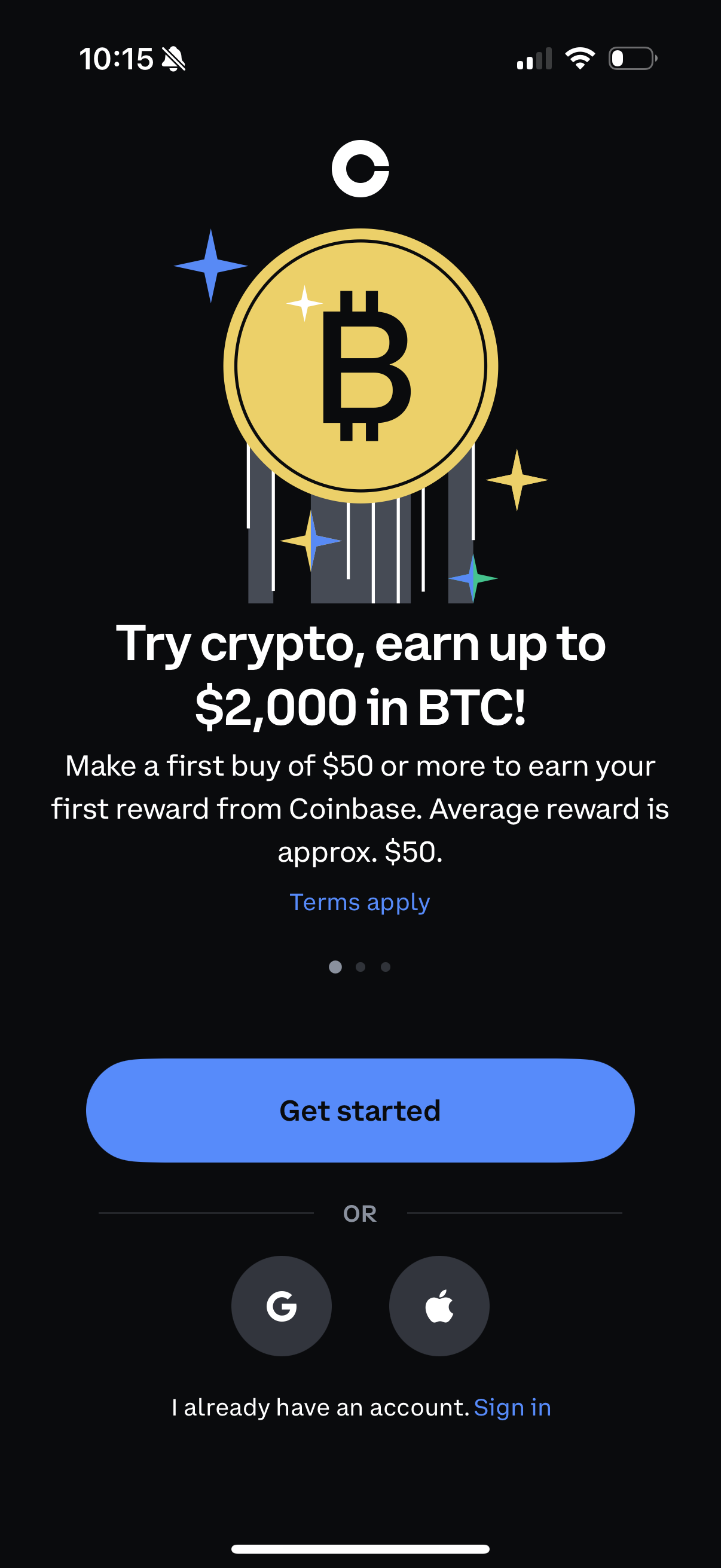Open the Terms apply link
The image size is (721, 1568).
pyautogui.click(x=359, y=902)
